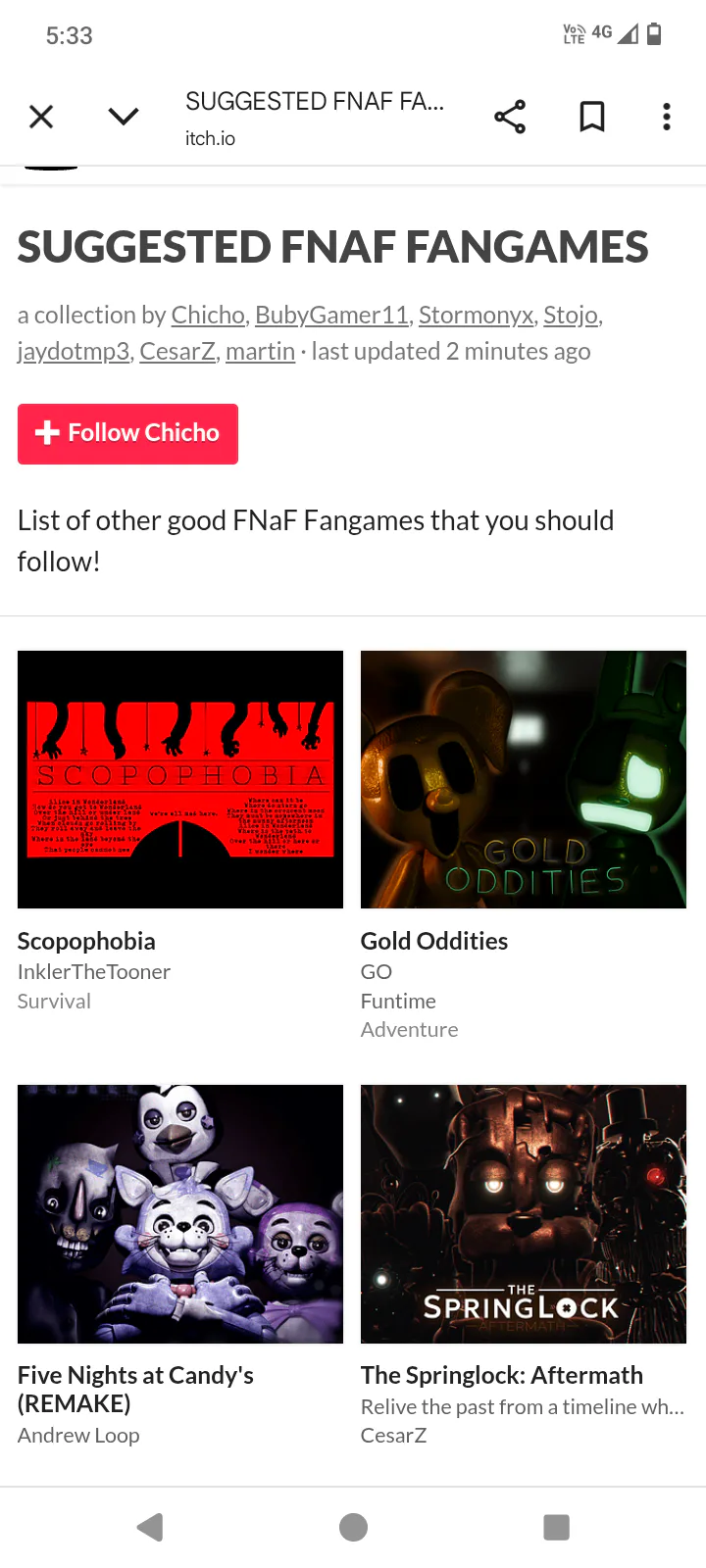Open CesarZ's collaborator profile link
Image resolution: width=706 pixels, height=1568 pixels.
click(177, 352)
